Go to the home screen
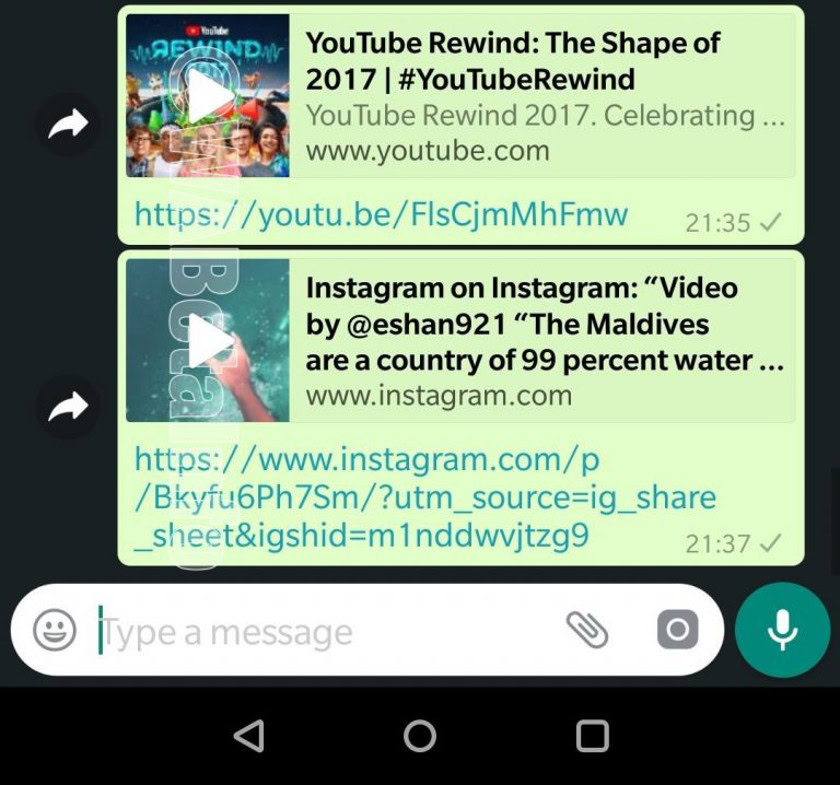The height and width of the screenshot is (785, 840). click(420, 737)
